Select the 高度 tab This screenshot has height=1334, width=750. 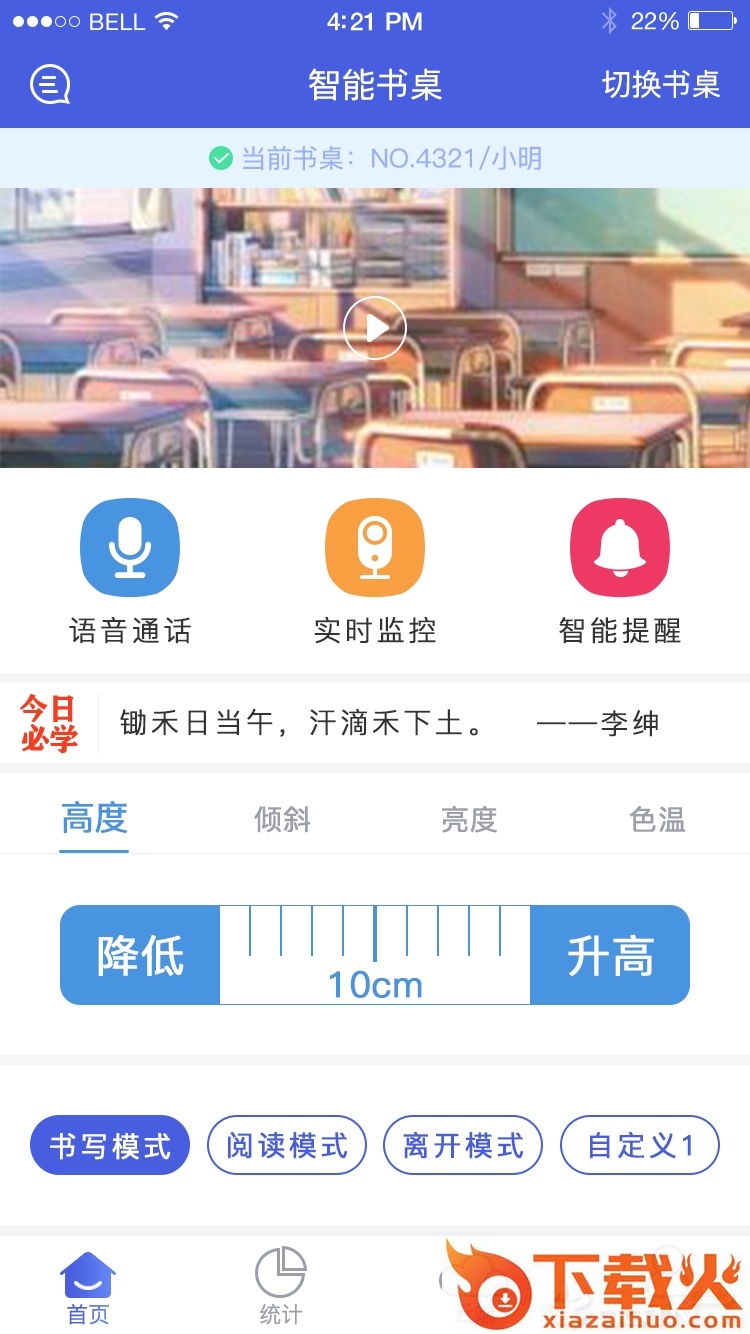[x=94, y=819]
